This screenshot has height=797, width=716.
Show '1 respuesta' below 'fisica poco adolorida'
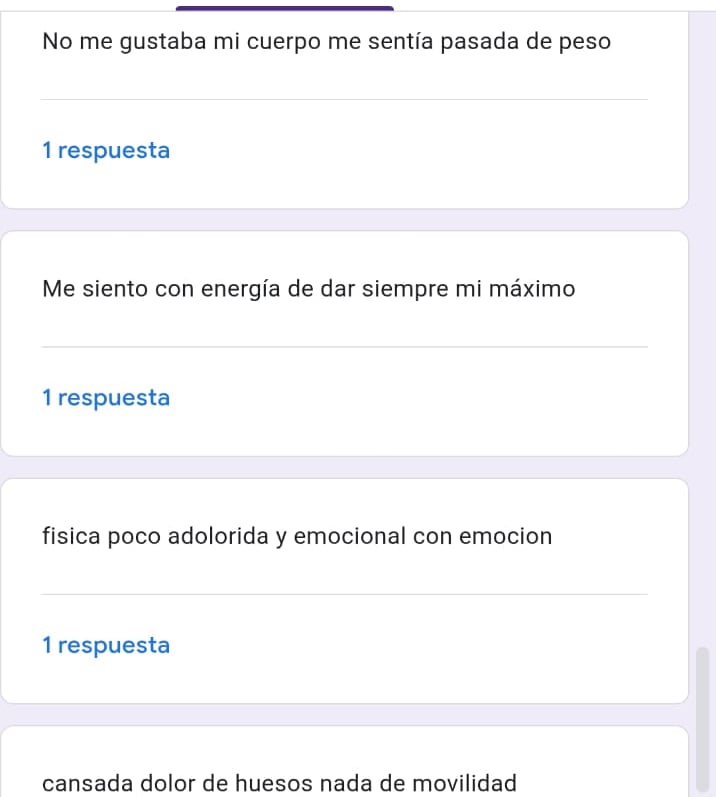pyautogui.click(x=106, y=645)
